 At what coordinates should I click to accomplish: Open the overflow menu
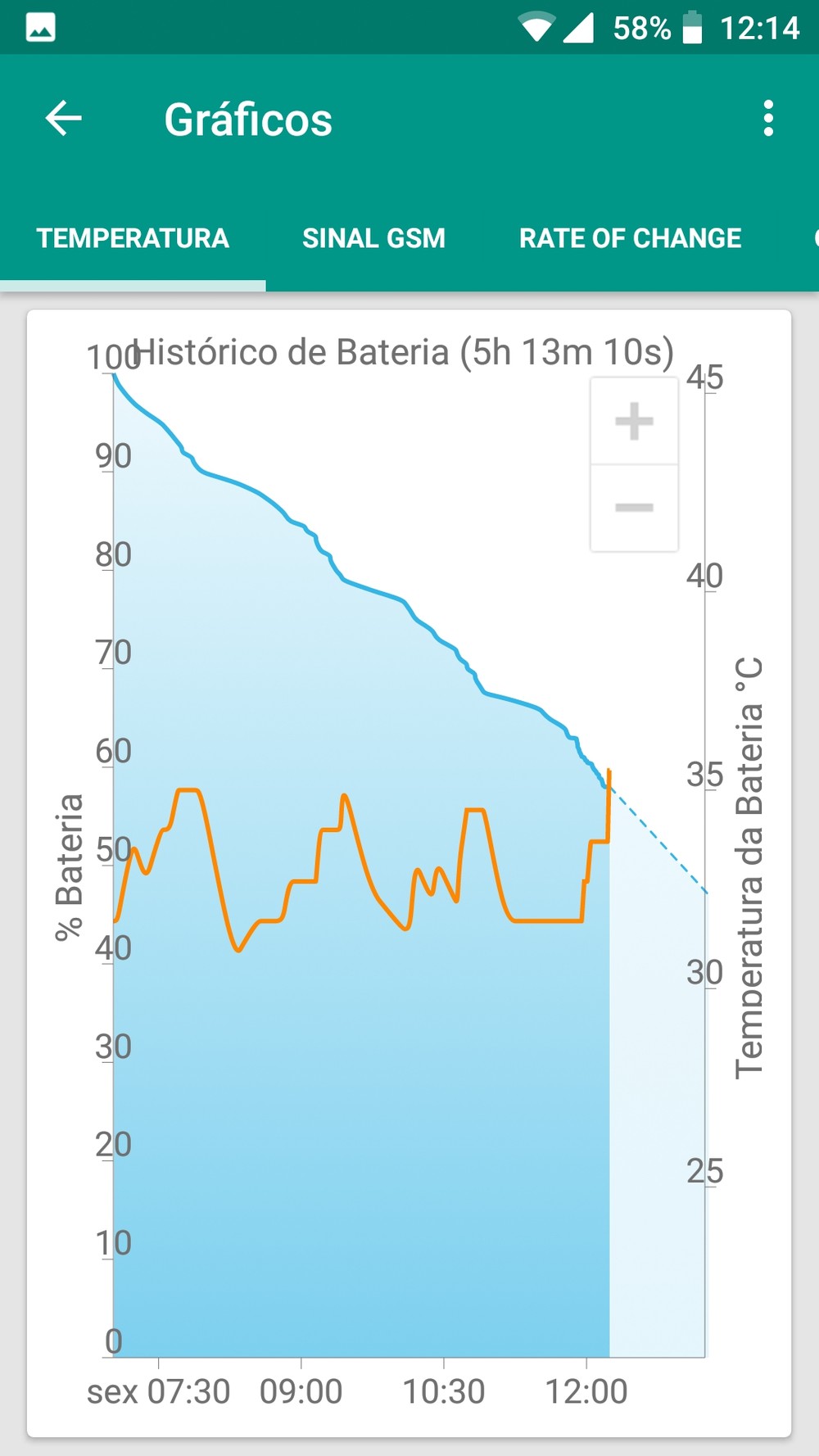point(767,119)
